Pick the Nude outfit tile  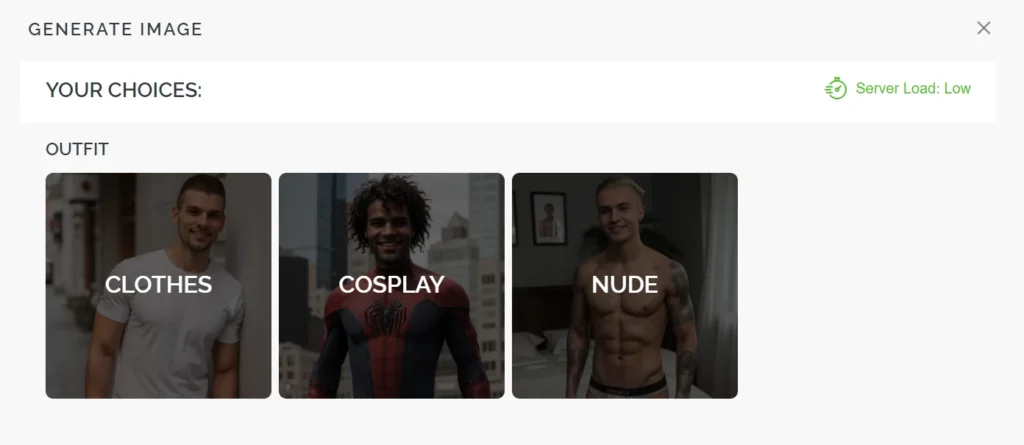[624, 285]
